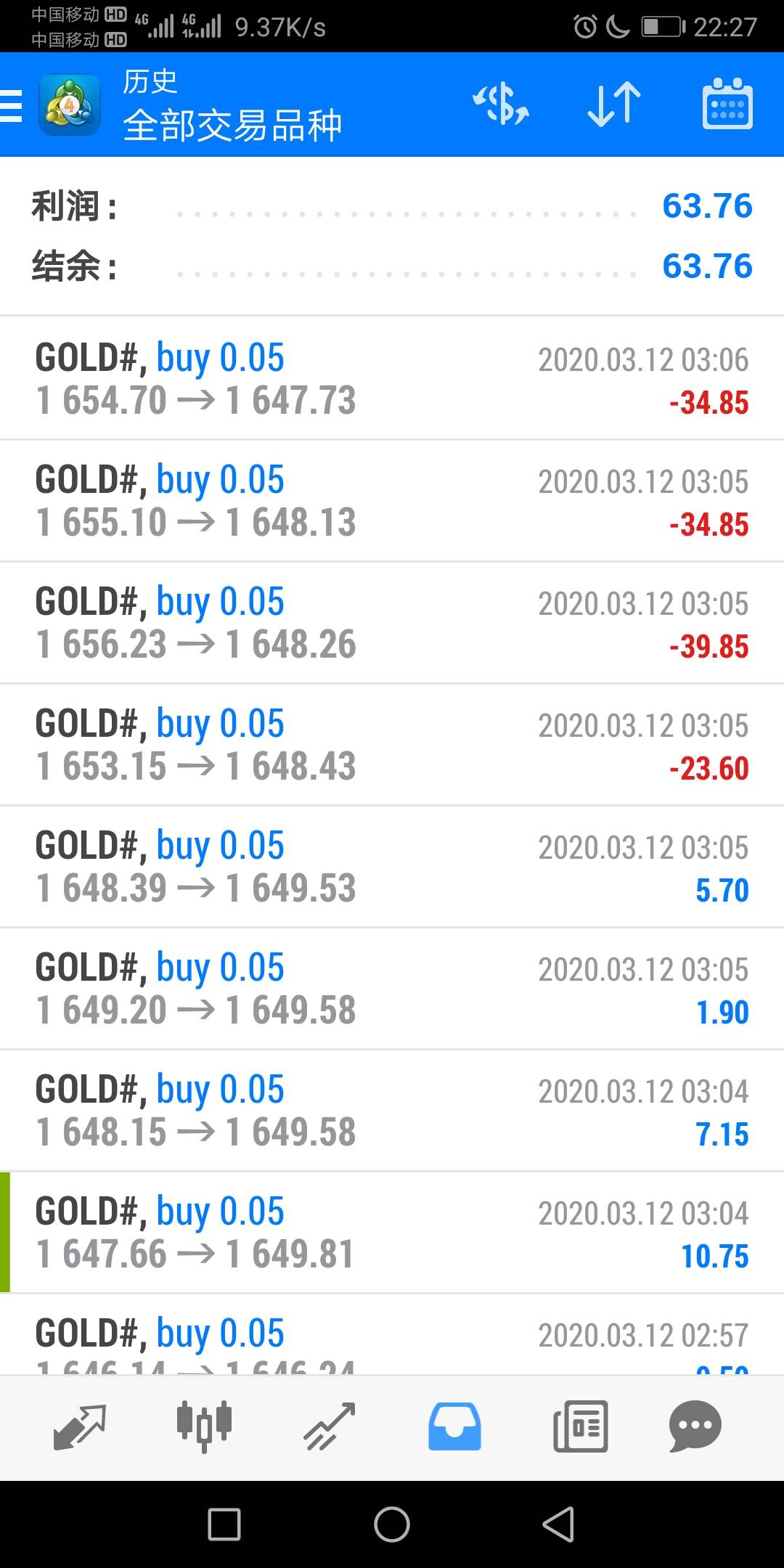Open the symbol filter dollar icon
This screenshot has height=1568, width=784.
(x=501, y=105)
